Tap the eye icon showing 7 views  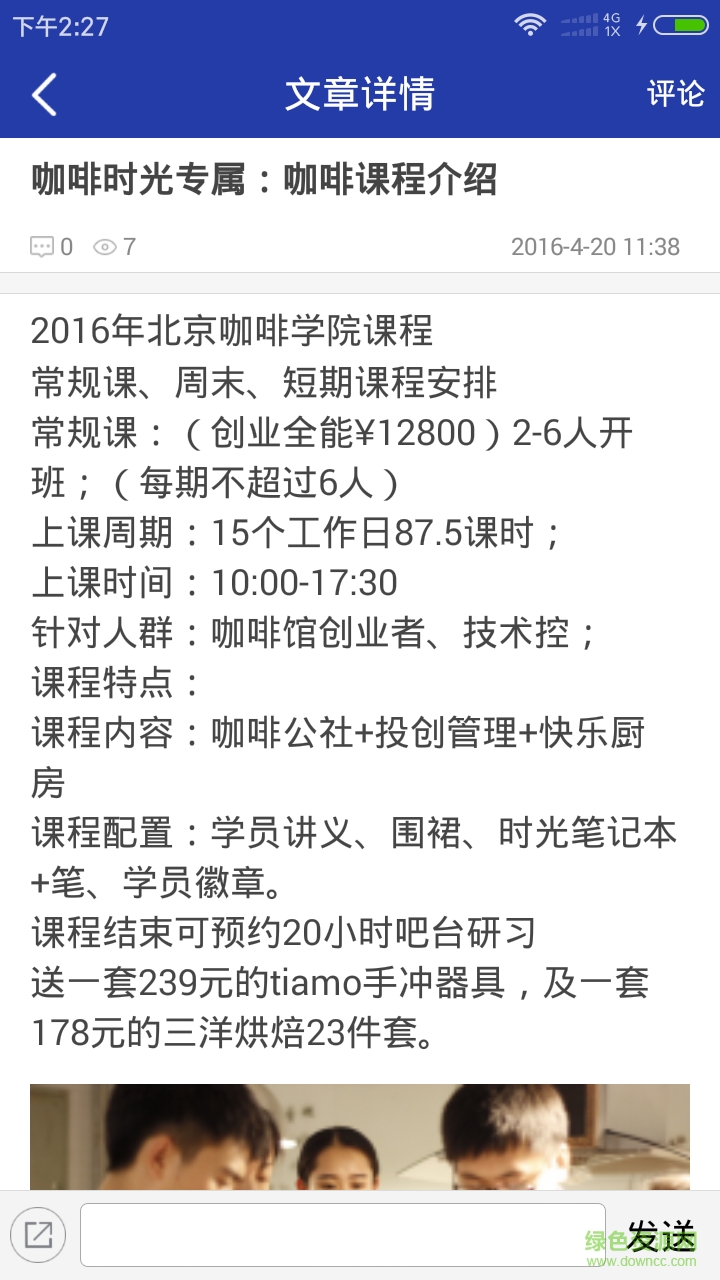click(x=103, y=247)
